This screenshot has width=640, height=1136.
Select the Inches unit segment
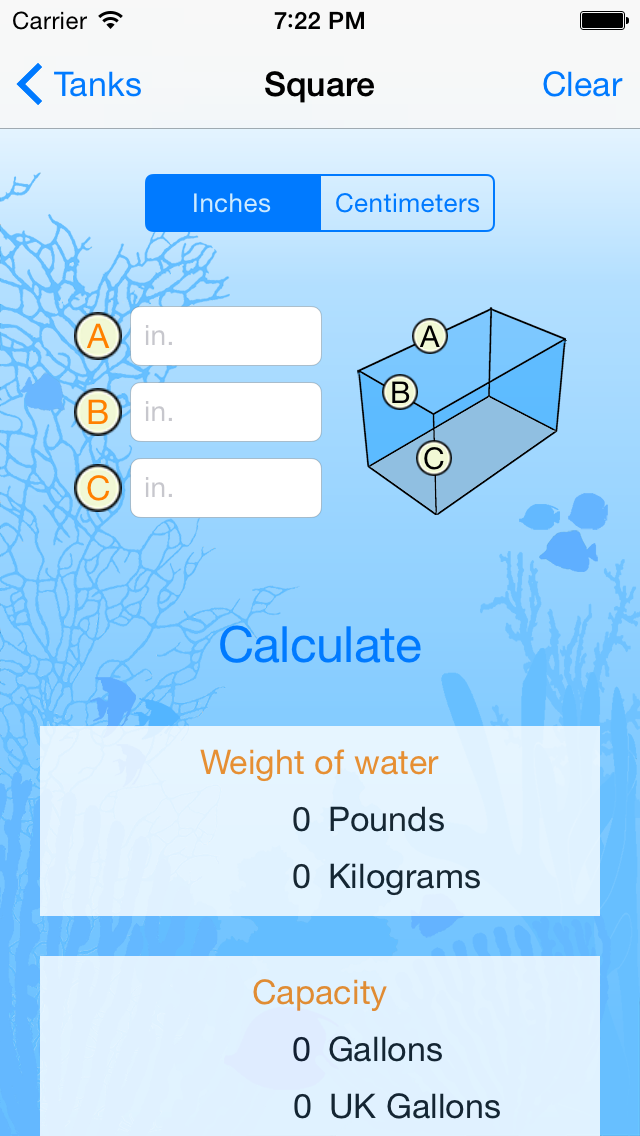232,203
